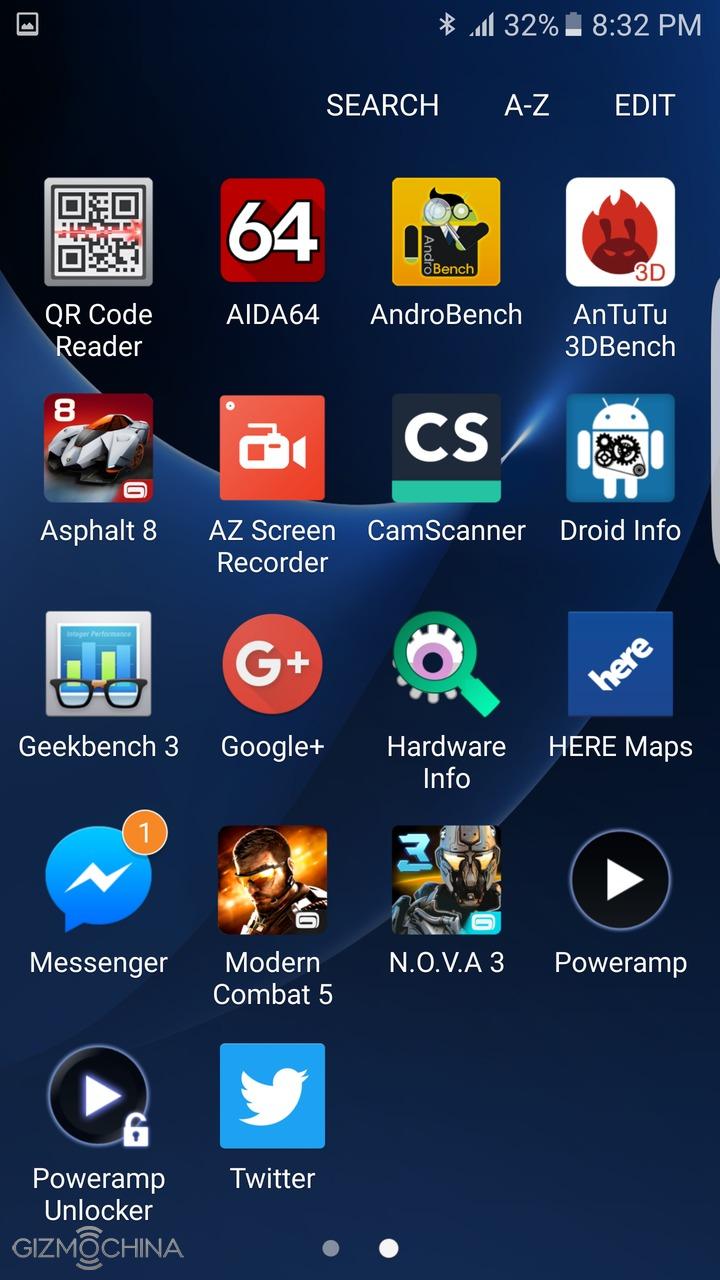Launch CamScanner
This screenshot has width=720, height=1280.
coord(446,448)
